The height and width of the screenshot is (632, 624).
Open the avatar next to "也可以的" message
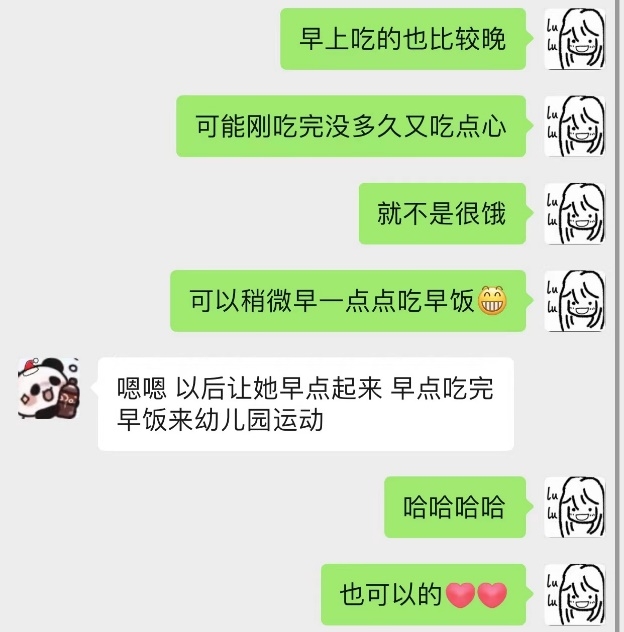pos(575,594)
